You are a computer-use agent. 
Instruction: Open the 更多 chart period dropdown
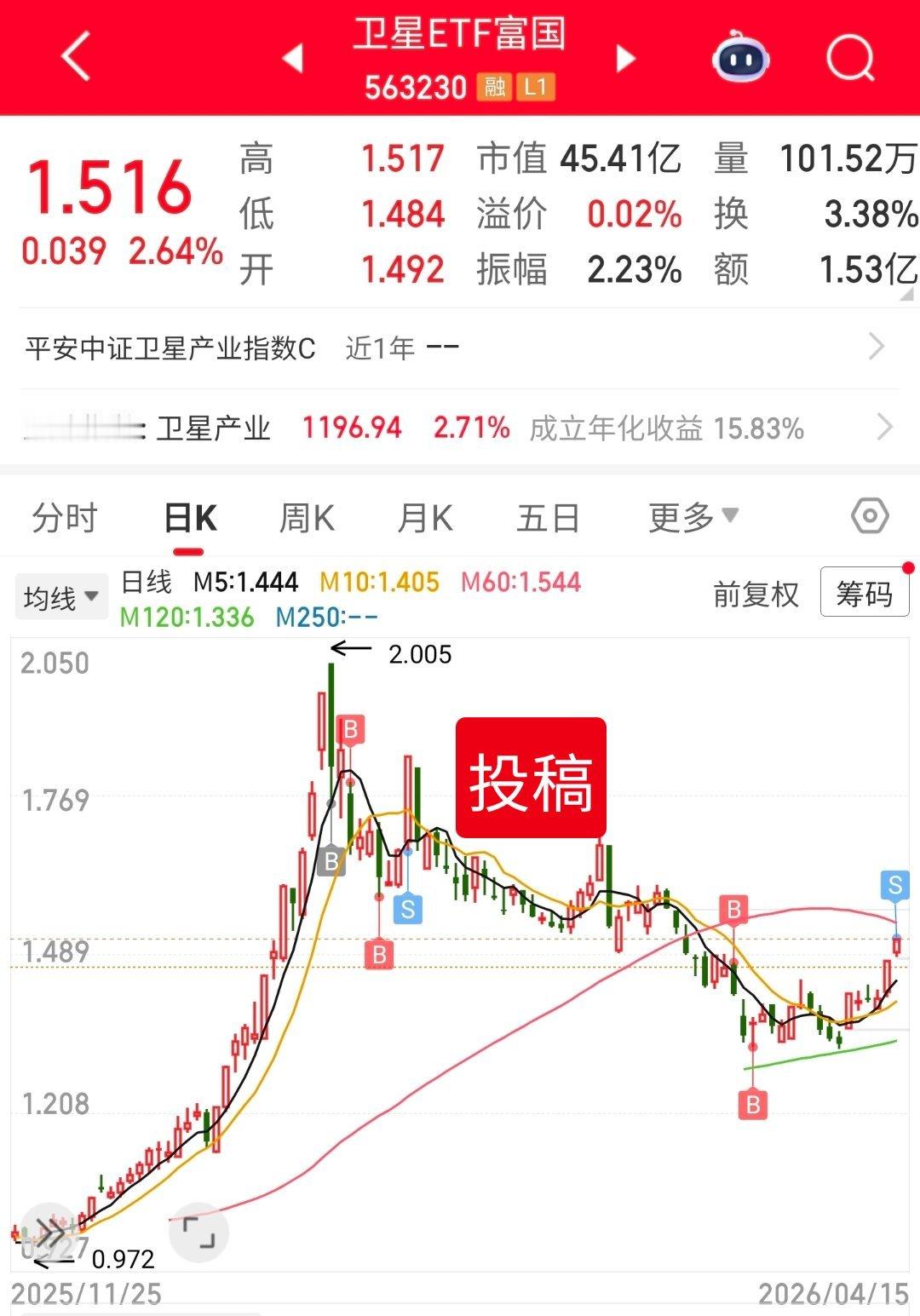click(692, 516)
